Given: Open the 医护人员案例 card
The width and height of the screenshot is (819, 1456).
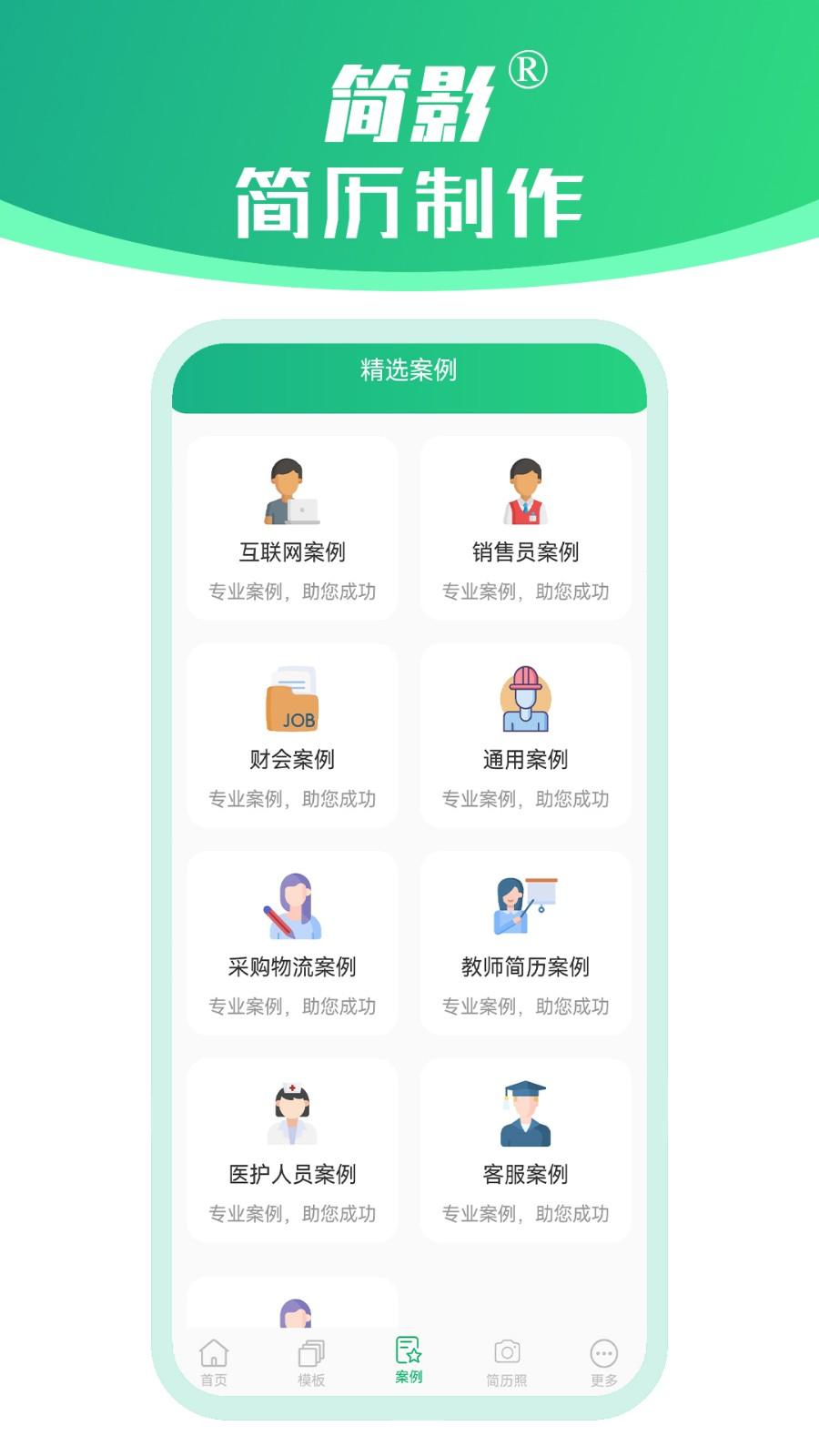Looking at the screenshot, I should pos(291,1147).
